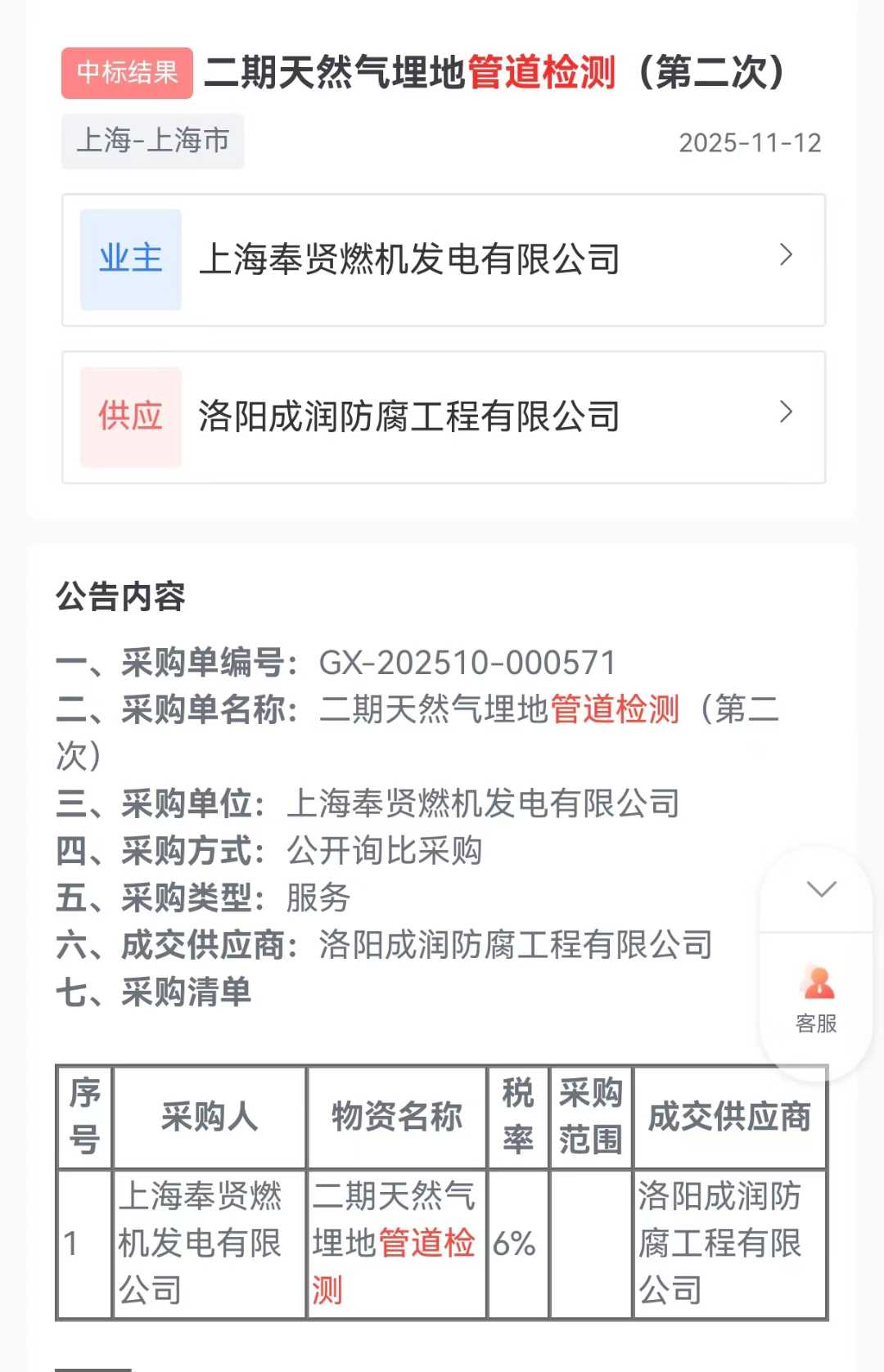Click the 中标结果 result badge
Viewport: 884px width, 1372px height.
129,74
